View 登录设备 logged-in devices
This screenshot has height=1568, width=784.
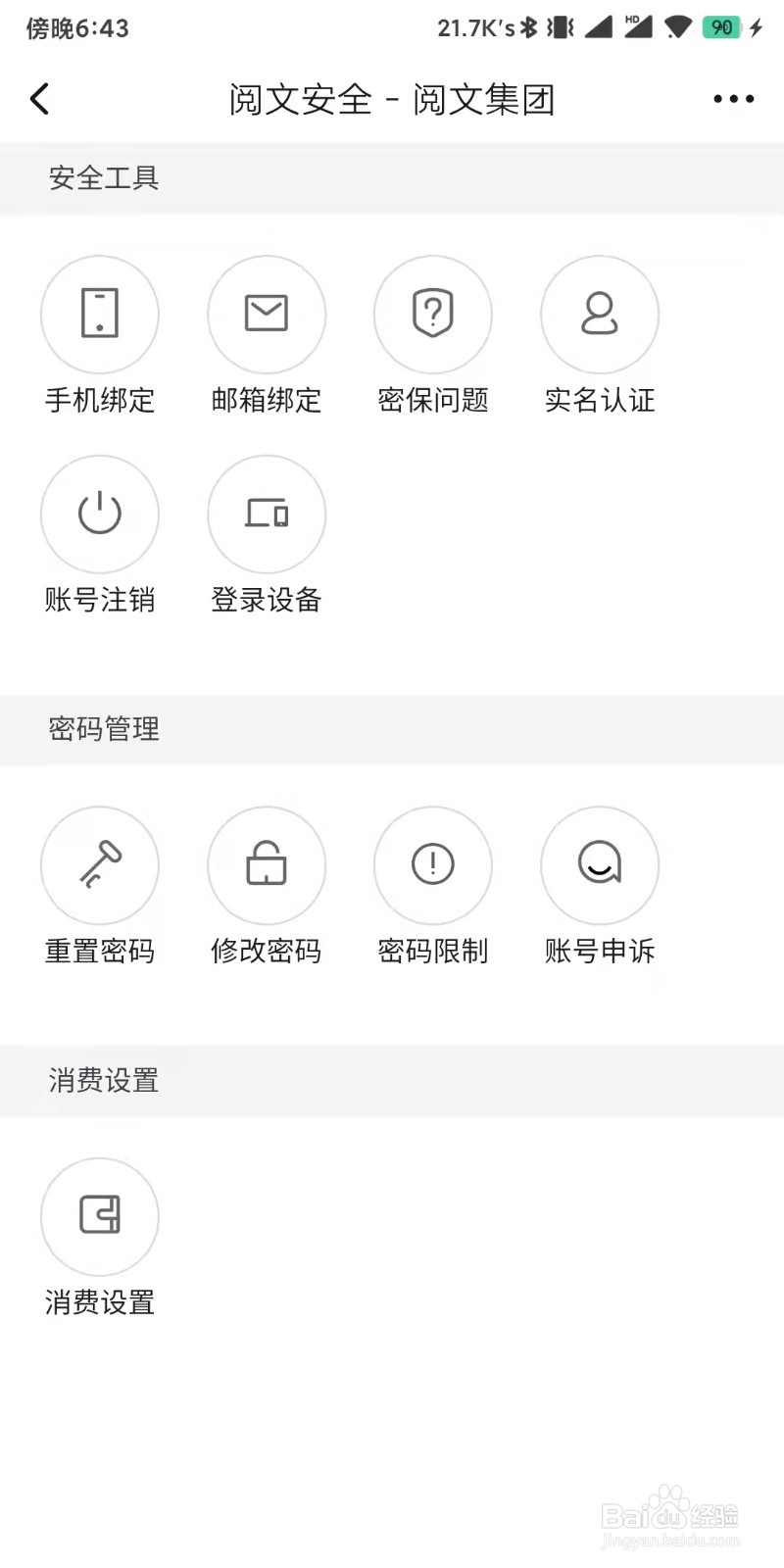click(267, 514)
